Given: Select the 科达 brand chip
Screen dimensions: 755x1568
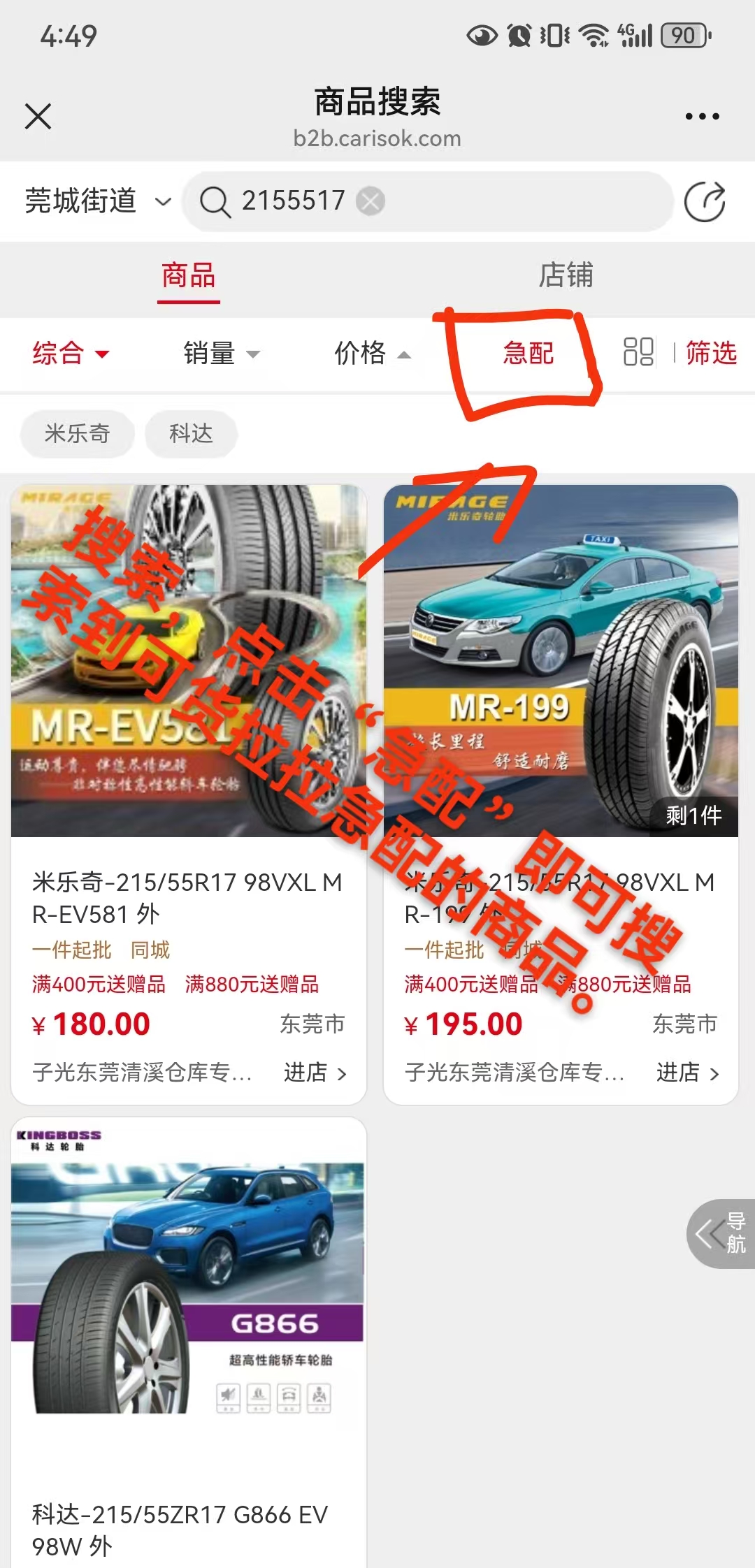Looking at the screenshot, I should (x=191, y=434).
